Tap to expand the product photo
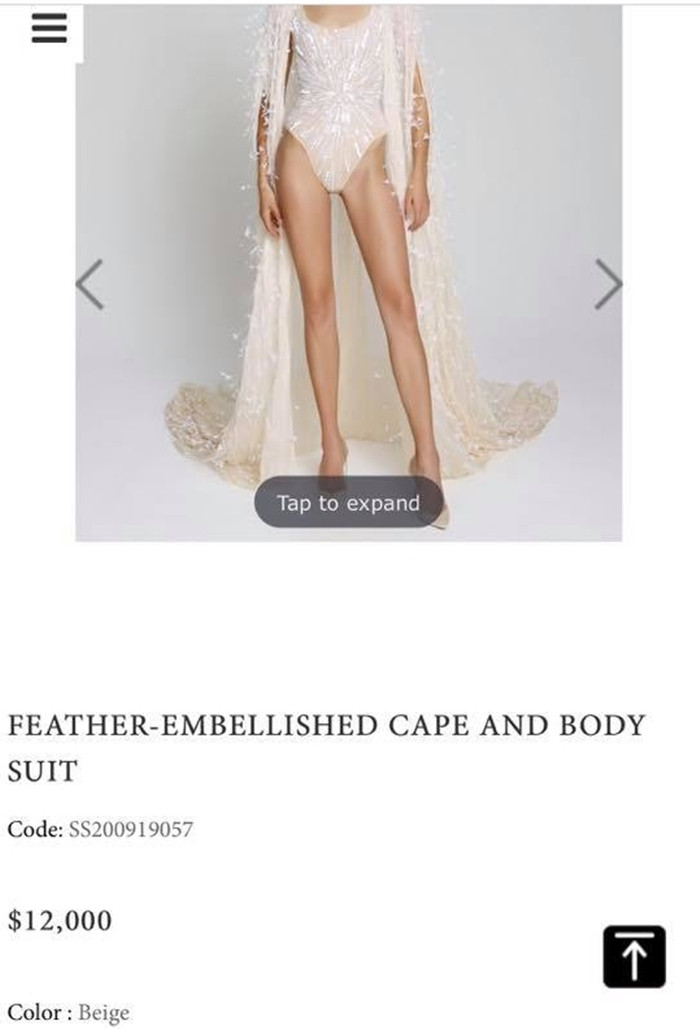This screenshot has height=1029, width=700. [348, 503]
